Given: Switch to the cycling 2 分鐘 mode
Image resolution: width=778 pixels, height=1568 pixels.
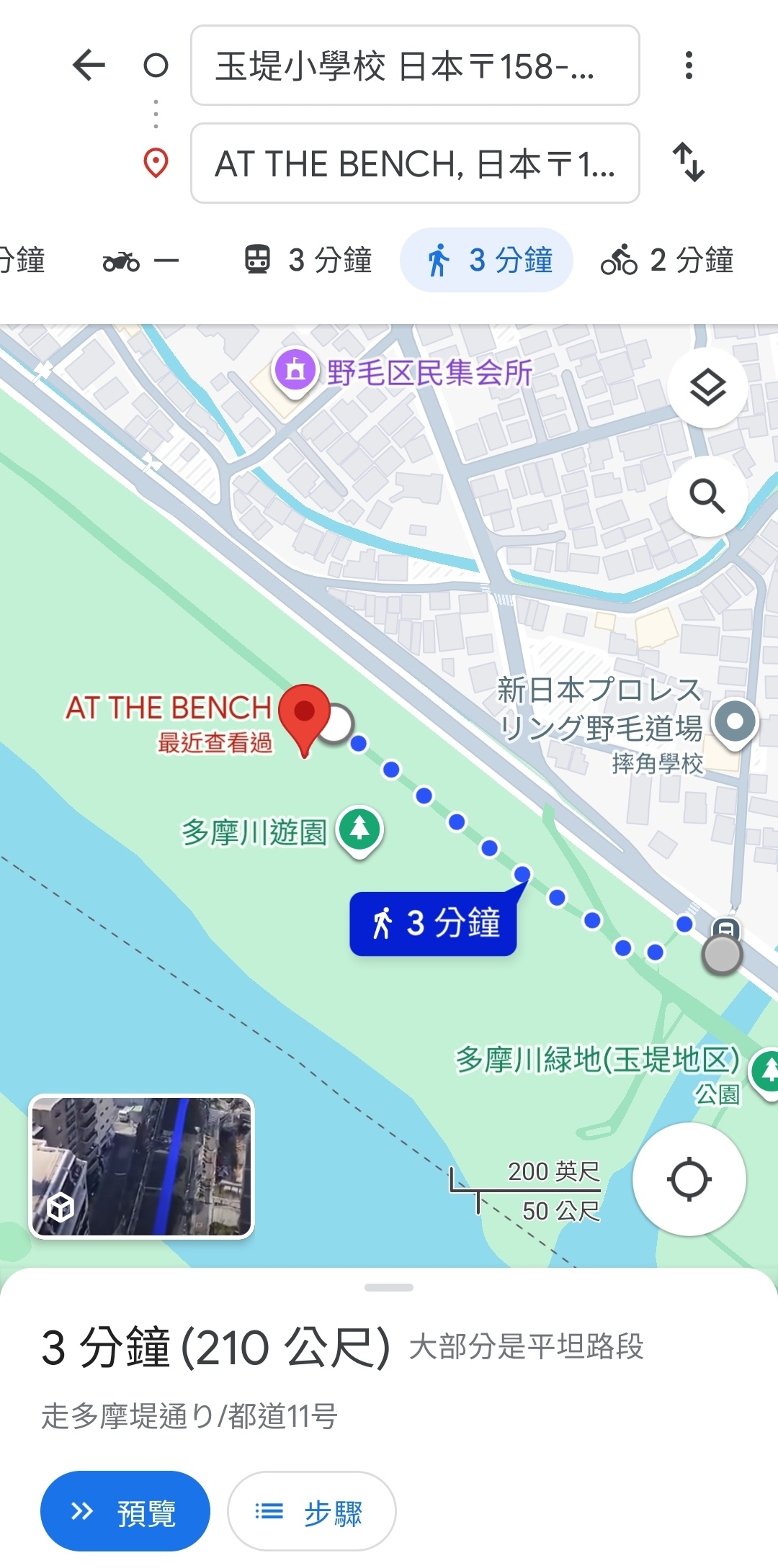Looking at the screenshot, I should pyautogui.click(x=667, y=261).
